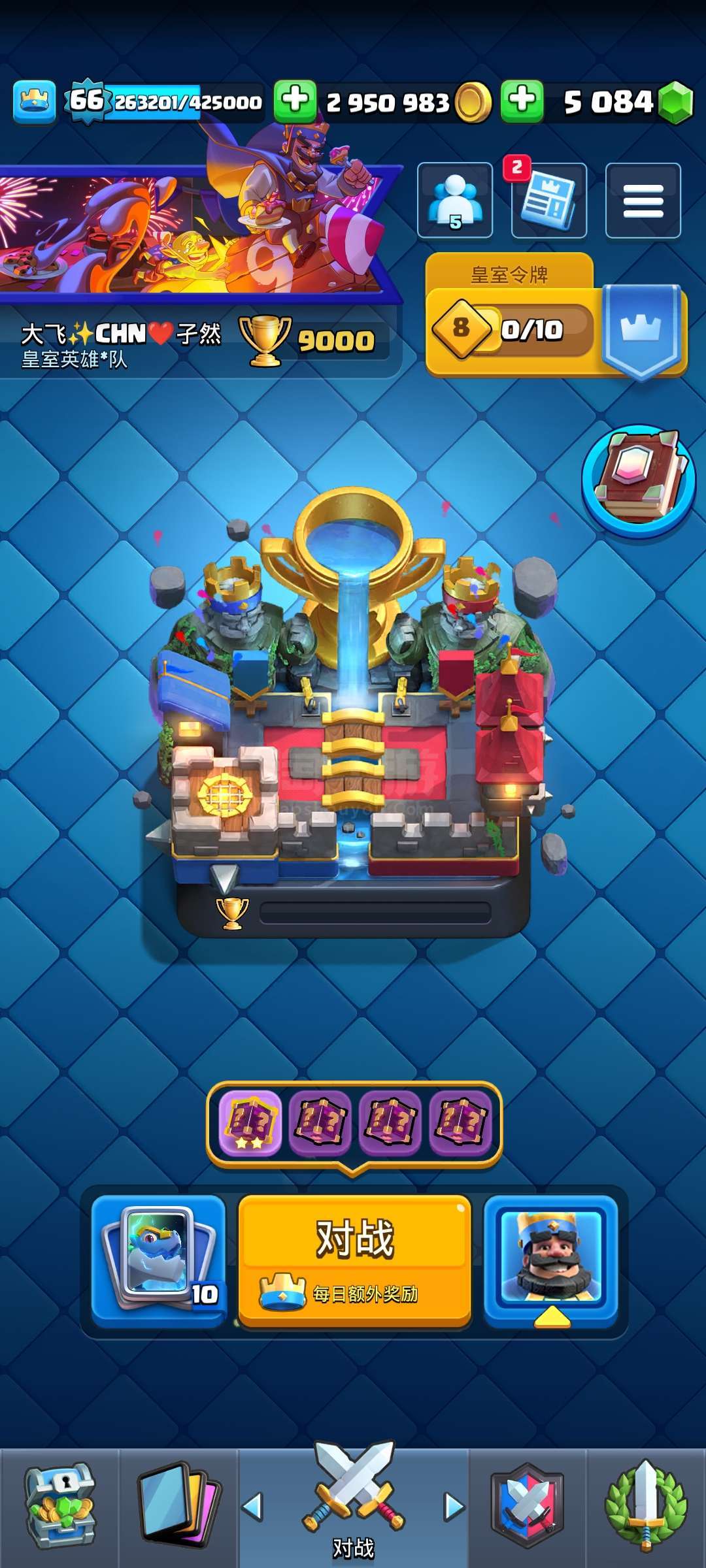Viewport: 706px width, 1568px height.
Task: Tap the blue crown icon at top left
Action: pos(35,102)
